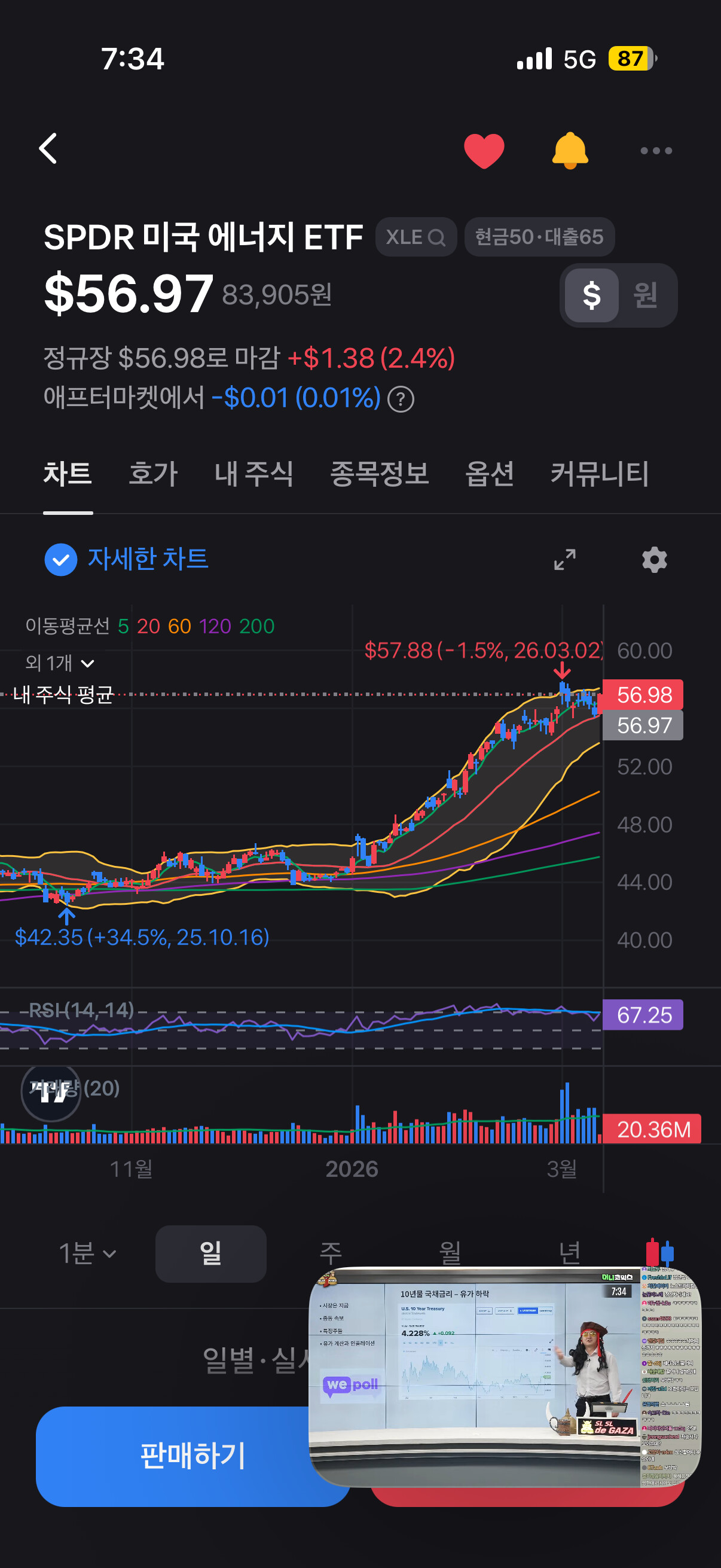Switch currency display to 원

pos(646,295)
